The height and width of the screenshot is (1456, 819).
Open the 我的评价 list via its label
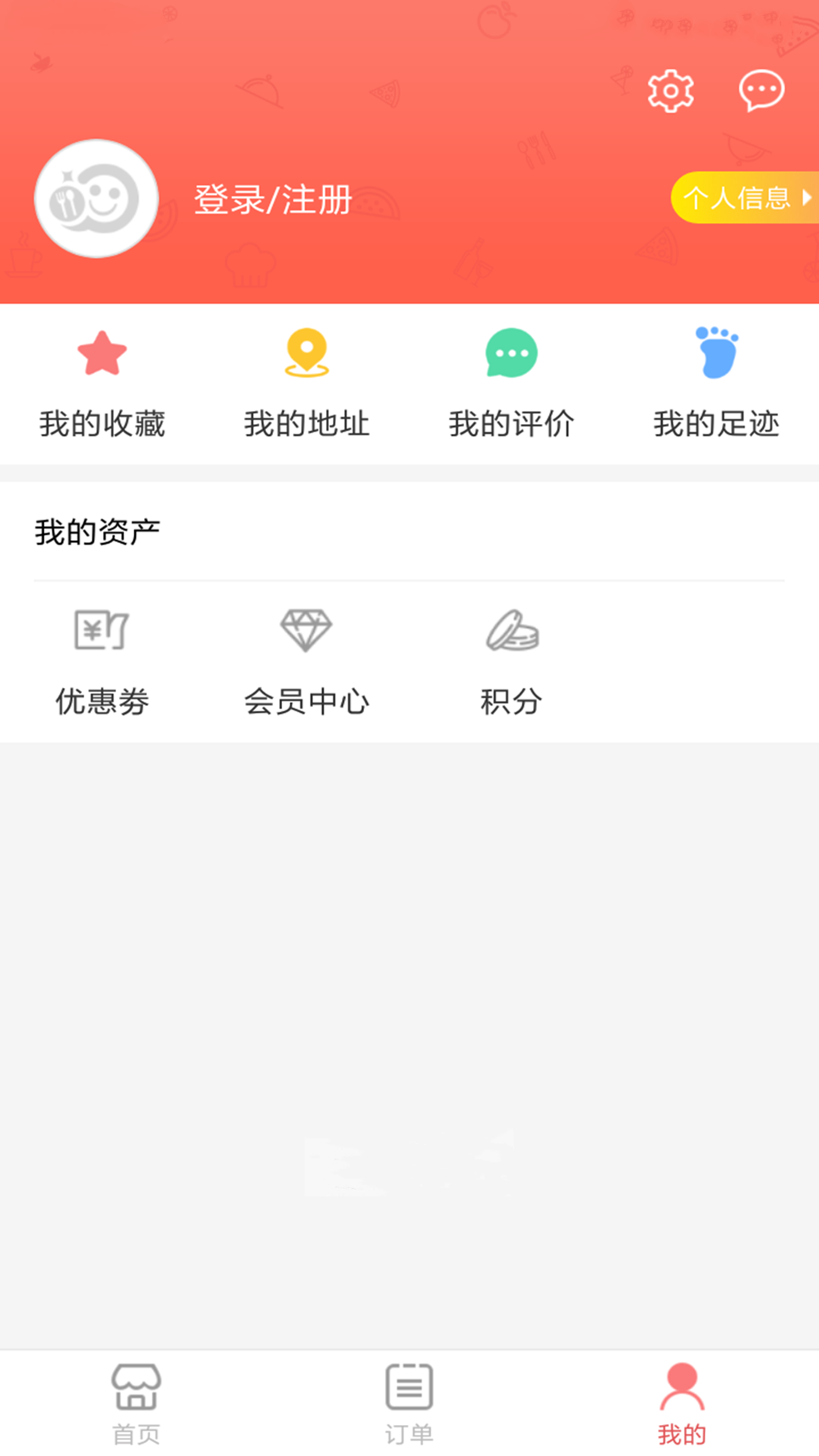(x=511, y=423)
